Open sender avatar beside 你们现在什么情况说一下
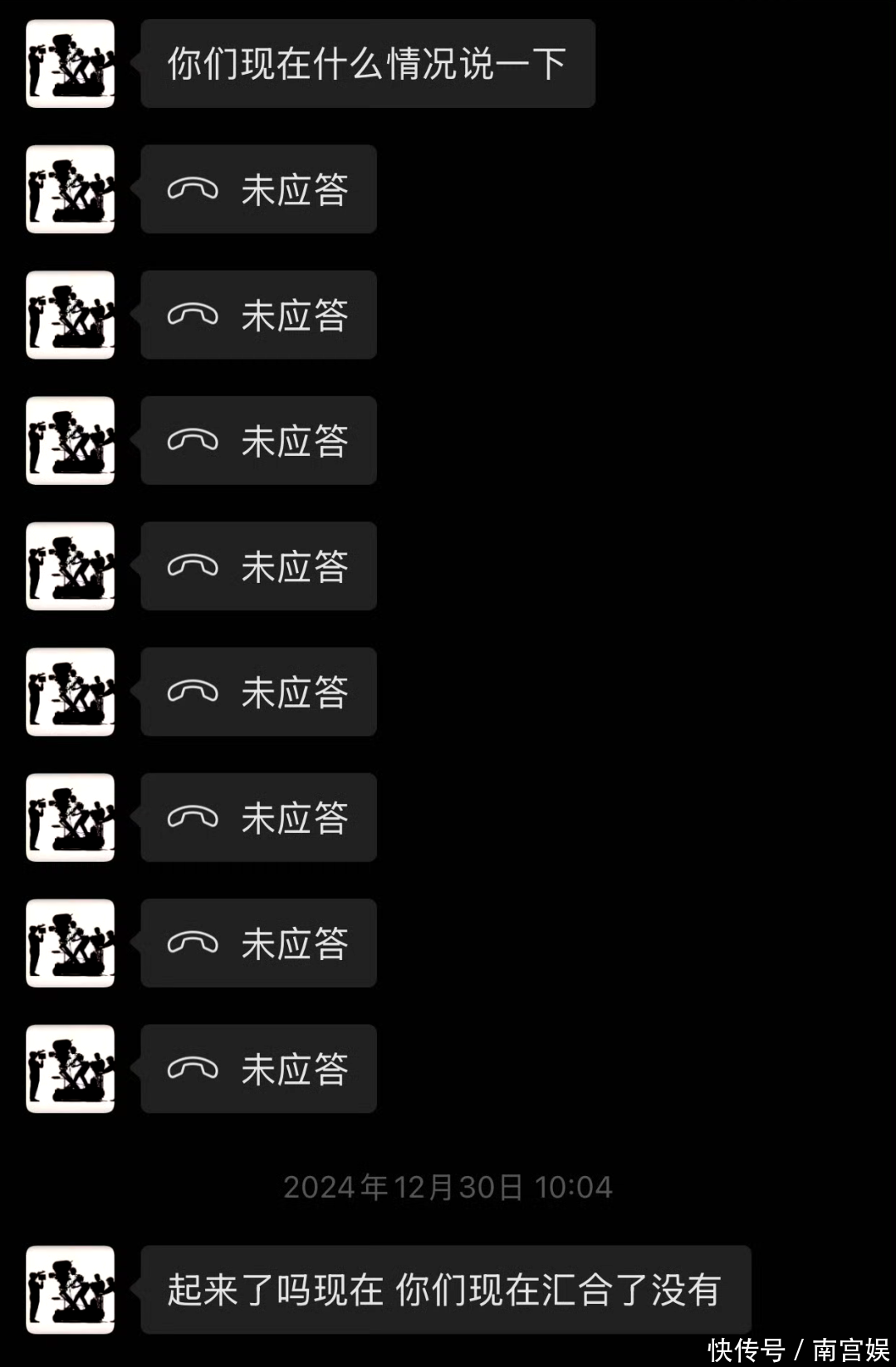 (71, 64)
